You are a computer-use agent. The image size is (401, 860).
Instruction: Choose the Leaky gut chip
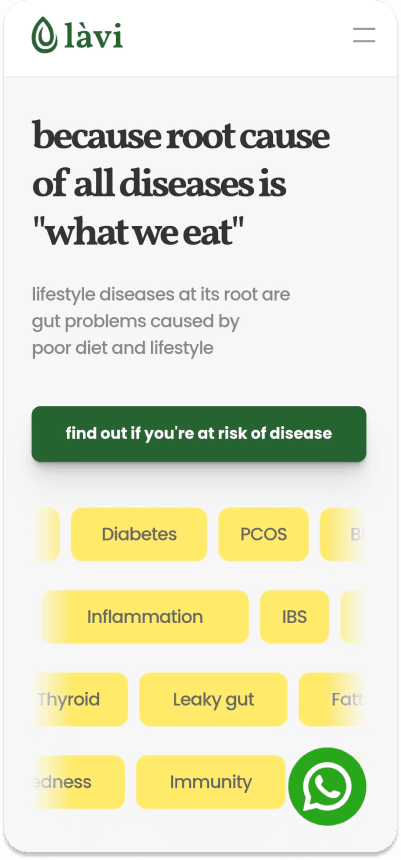[x=213, y=700]
